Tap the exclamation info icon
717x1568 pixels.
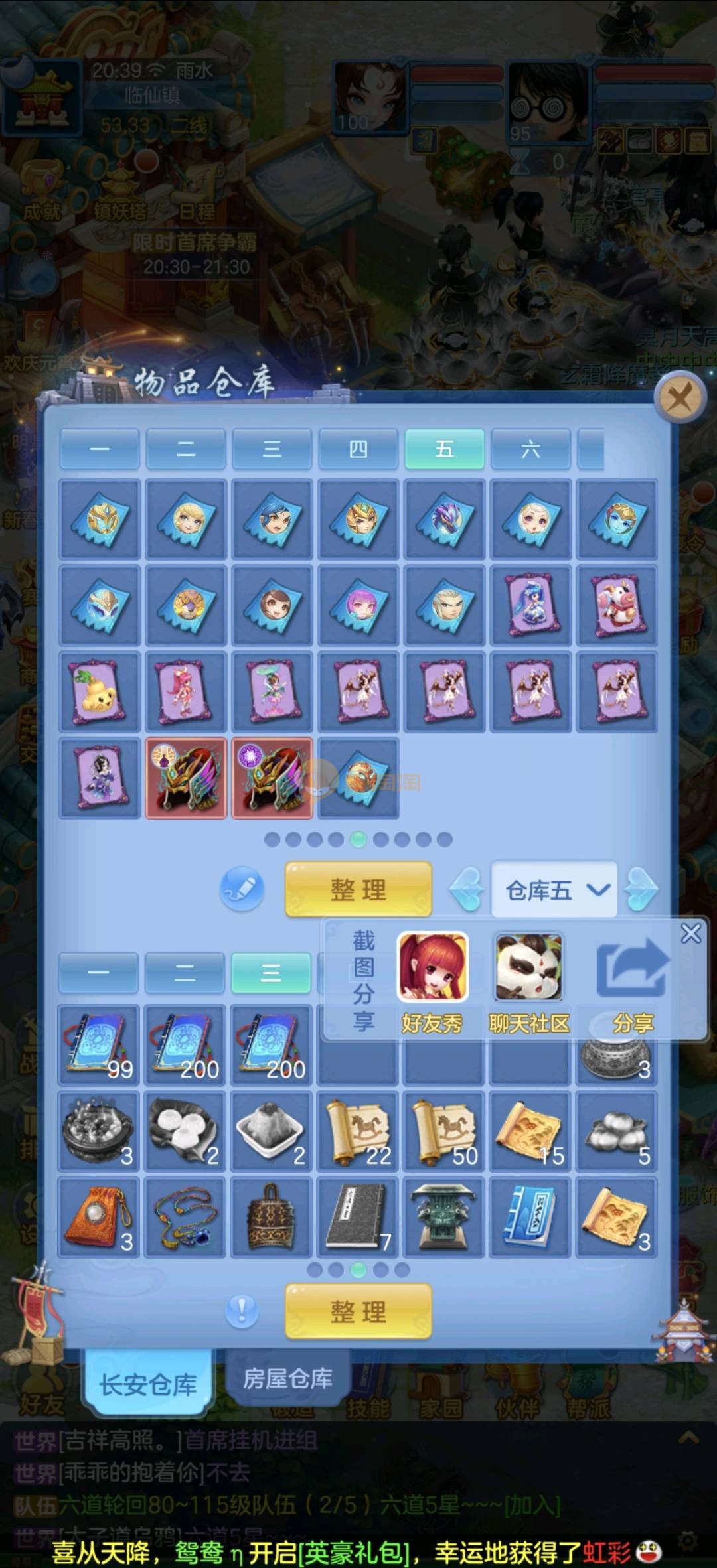(x=242, y=1311)
